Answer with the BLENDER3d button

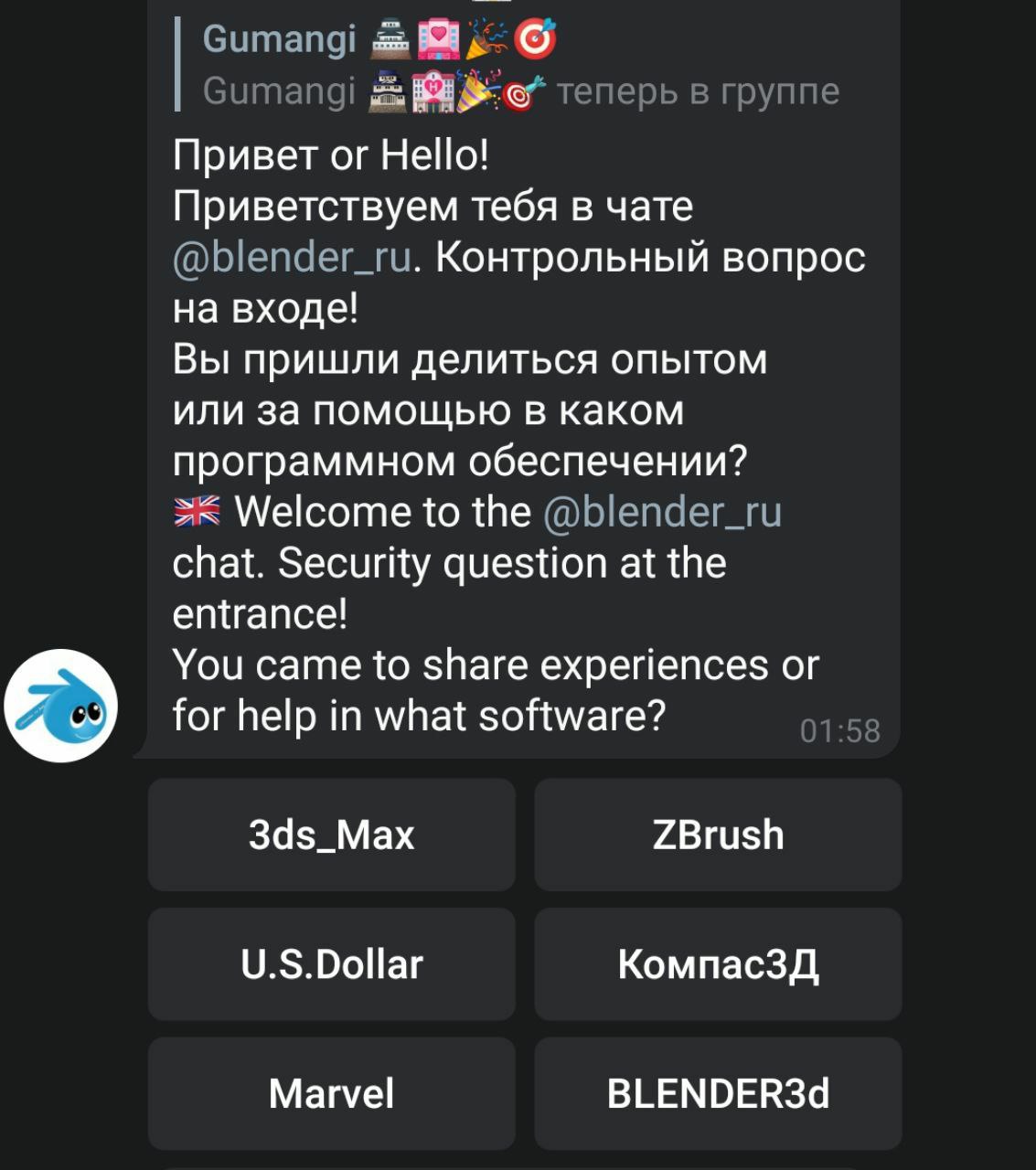click(x=718, y=1093)
